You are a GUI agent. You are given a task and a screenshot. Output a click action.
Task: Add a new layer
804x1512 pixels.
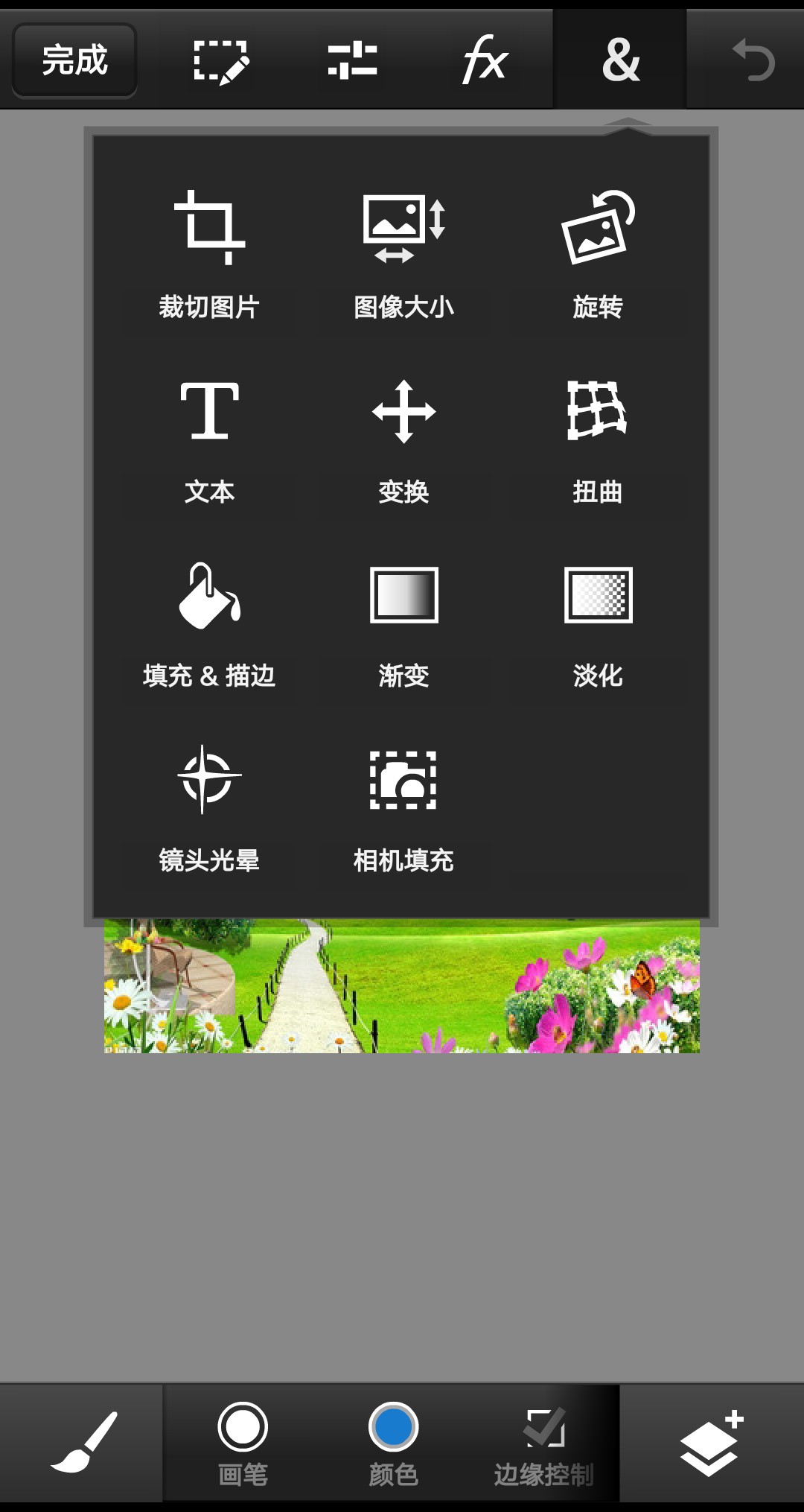tap(711, 1443)
